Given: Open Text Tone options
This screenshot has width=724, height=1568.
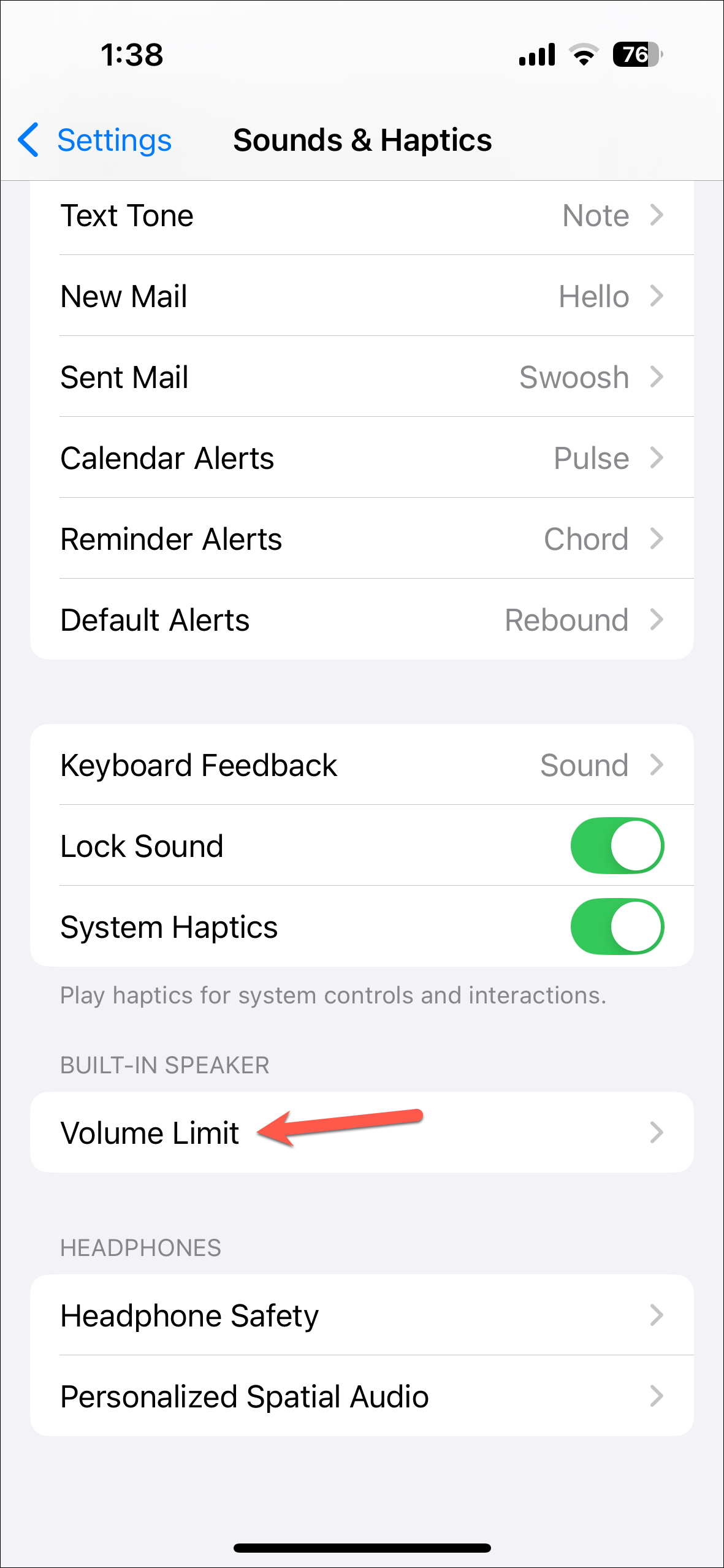Looking at the screenshot, I should pos(362,216).
